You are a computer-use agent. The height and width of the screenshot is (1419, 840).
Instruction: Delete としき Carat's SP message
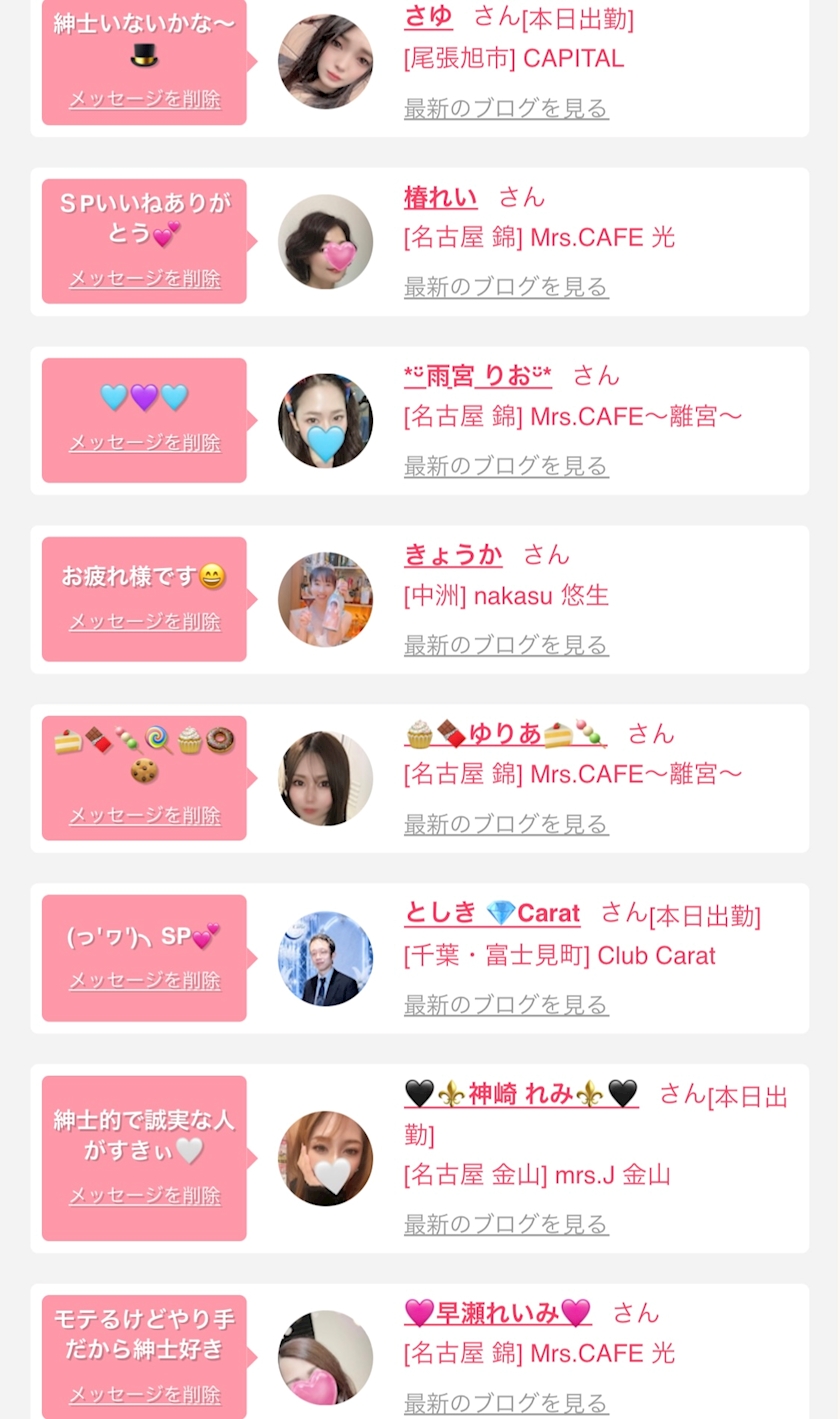145,980
